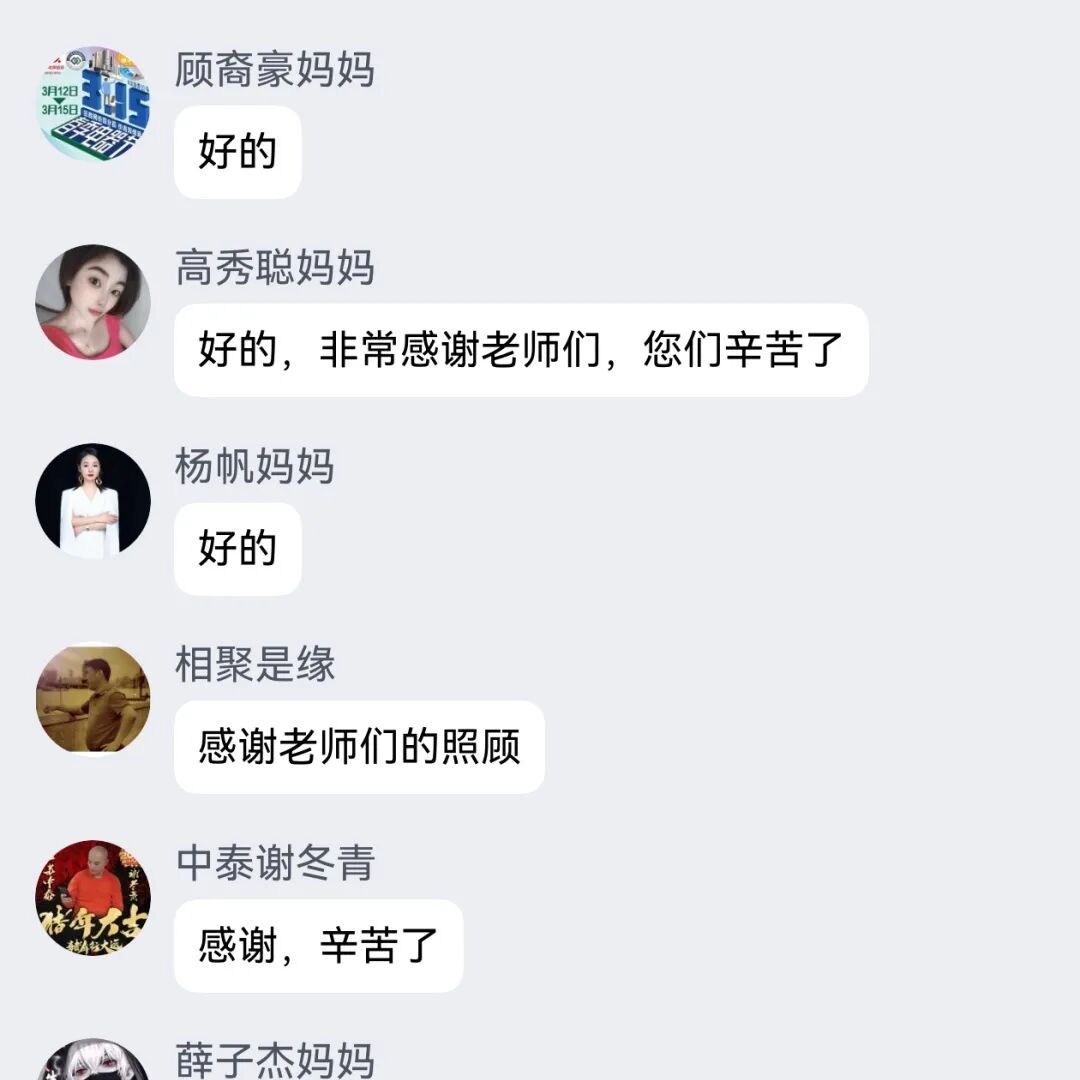Open 顾裔豪妈妈's profile avatar
Viewport: 1080px width, 1080px height.
pos(93,103)
